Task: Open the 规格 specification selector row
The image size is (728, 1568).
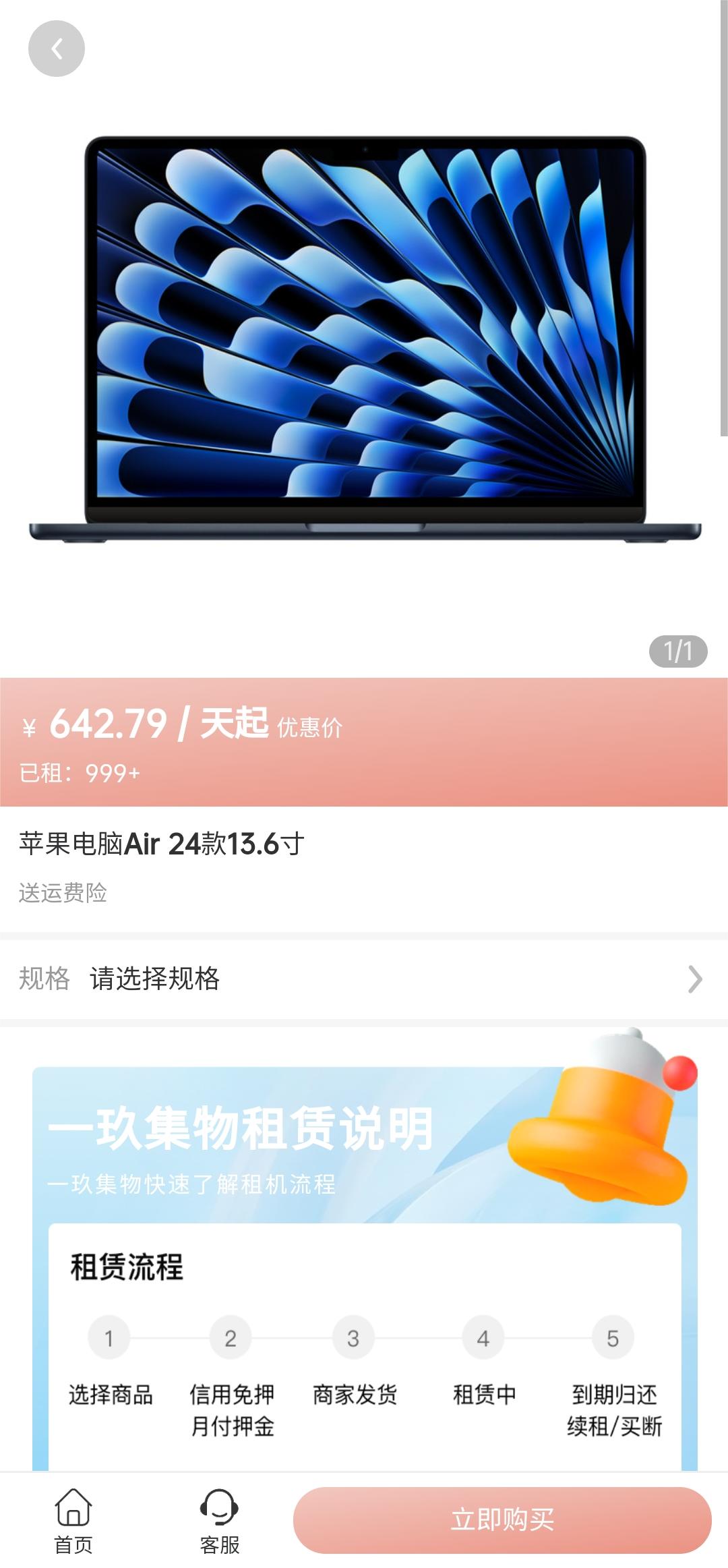Action: pyautogui.click(x=364, y=979)
